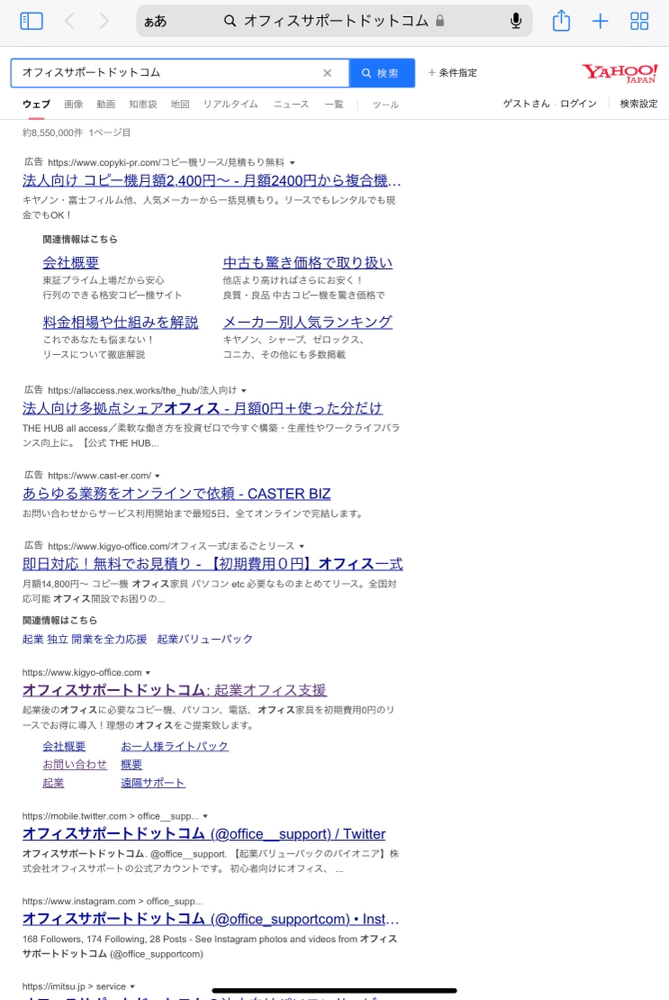Image resolution: width=669 pixels, height=1000 pixels.
Task: Switch to the 動画 tab
Action: click(x=106, y=104)
